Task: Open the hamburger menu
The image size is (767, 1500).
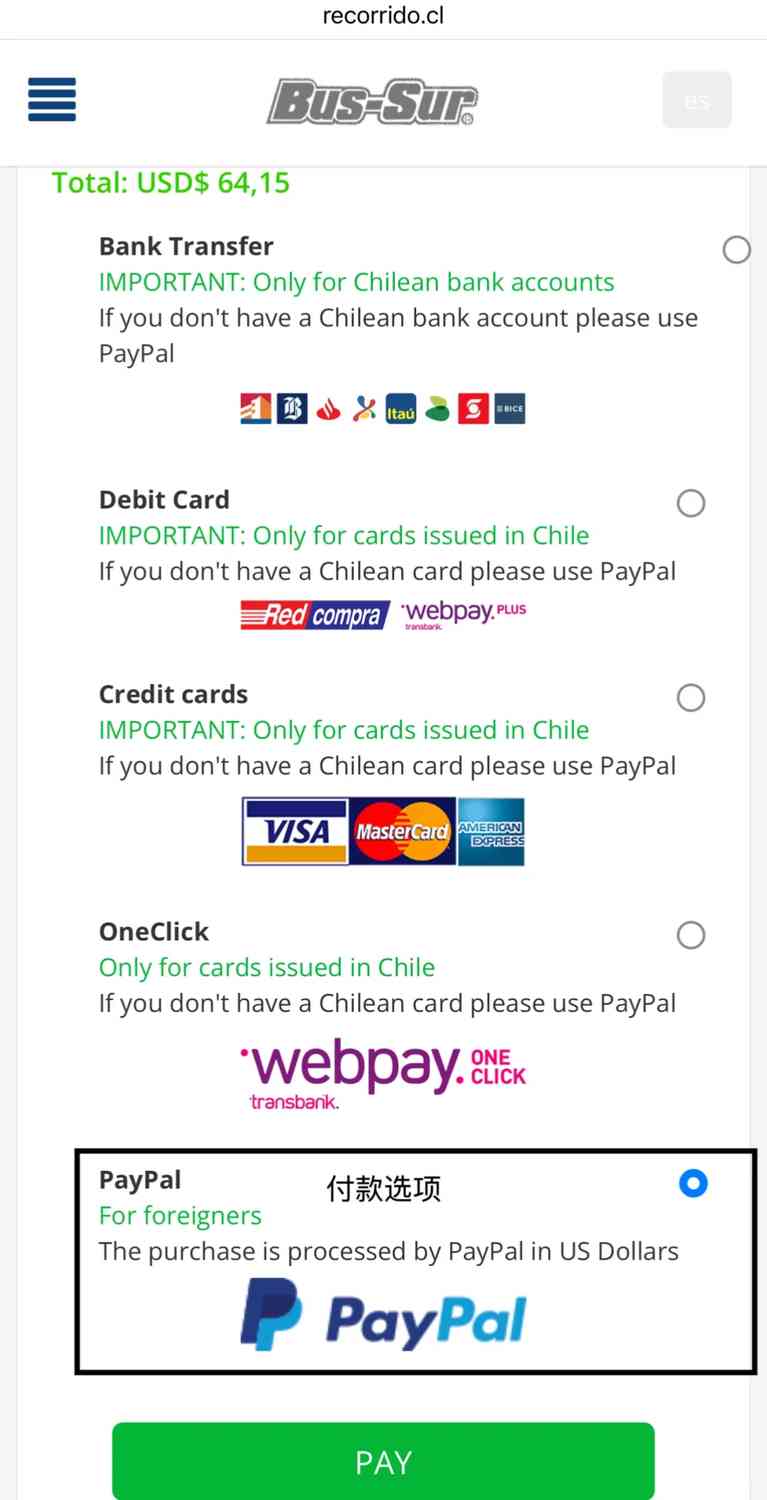Action: point(52,99)
